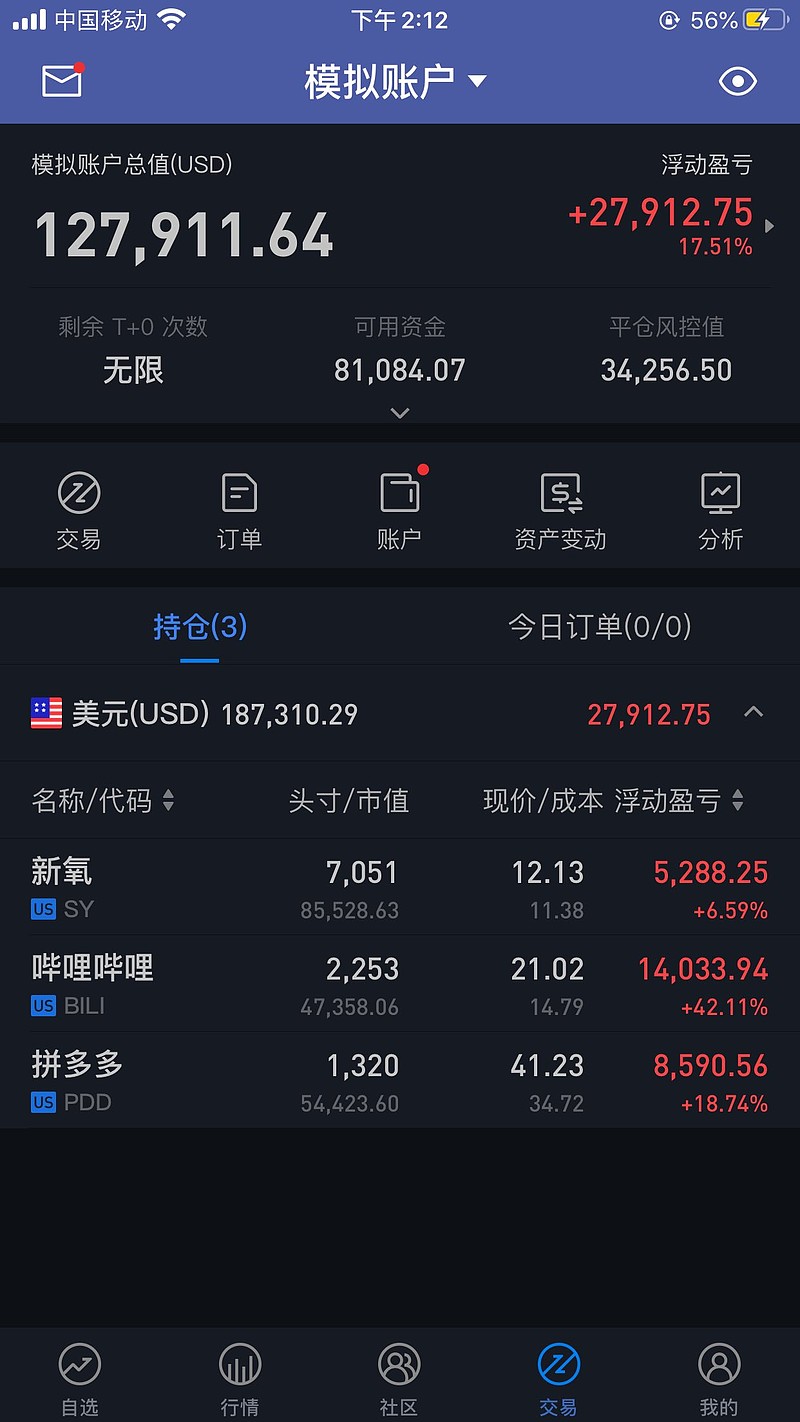
Task: Switch to 今日订单(0/0) tab
Action: pos(600,627)
